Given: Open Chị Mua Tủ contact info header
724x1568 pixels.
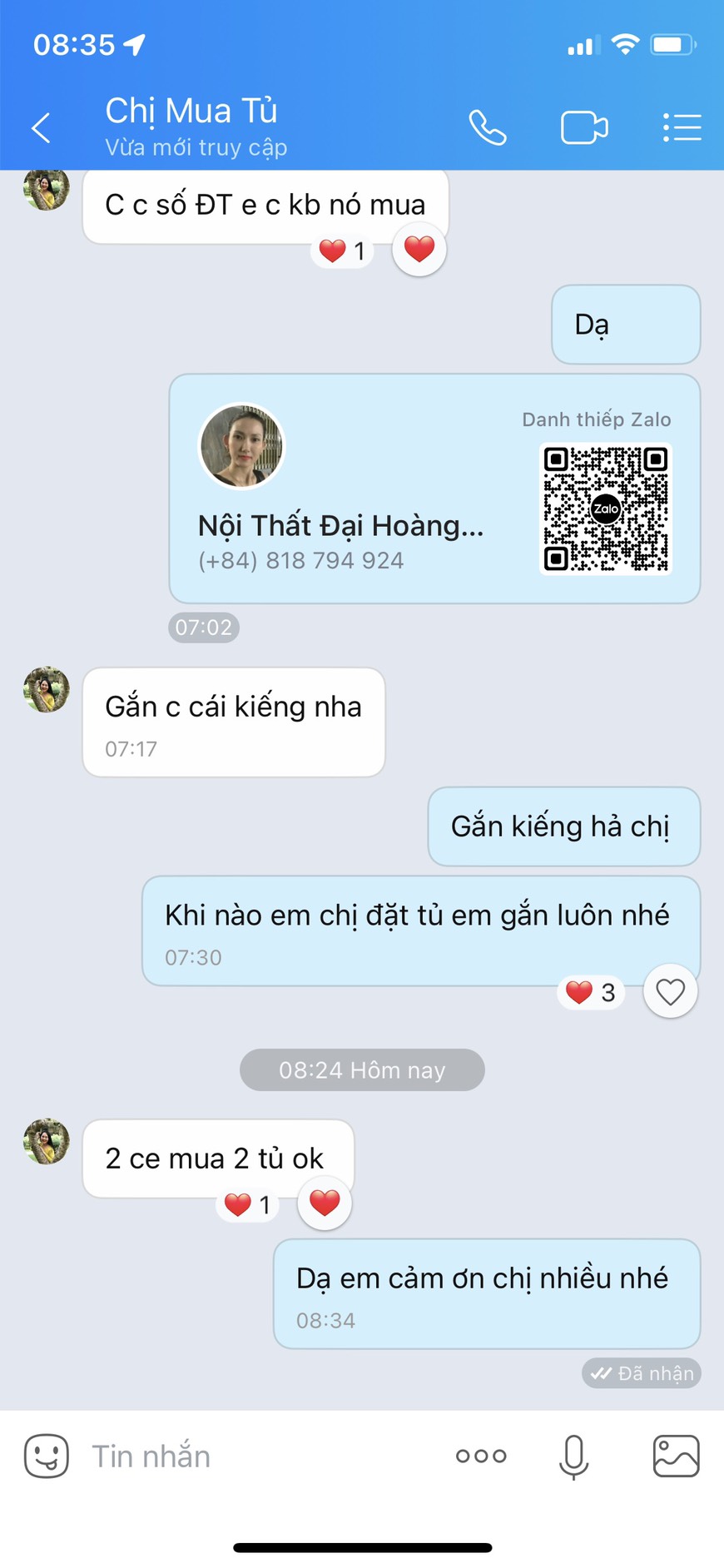Looking at the screenshot, I should pyautogui.click(x=196, y=127).
